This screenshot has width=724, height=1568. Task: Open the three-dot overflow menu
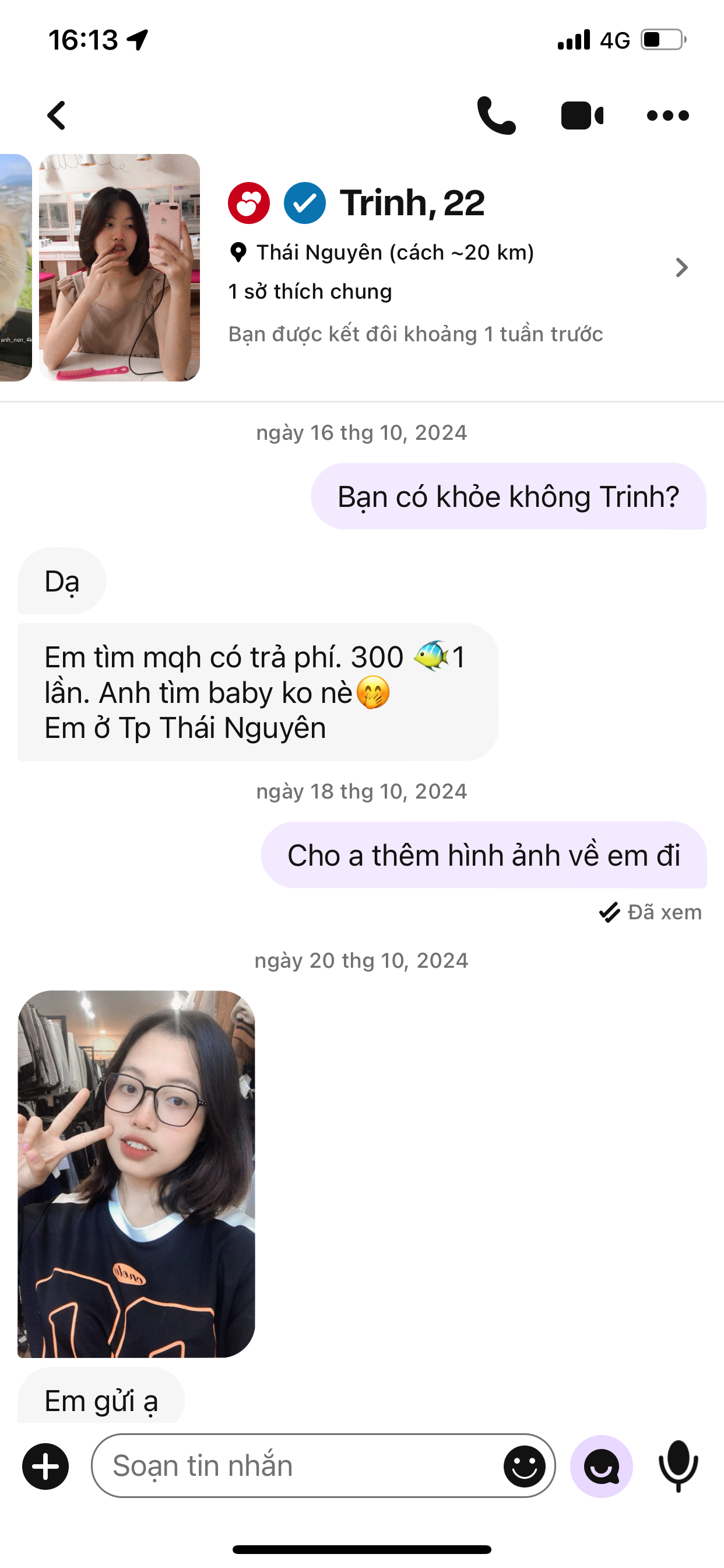(667, 115)
